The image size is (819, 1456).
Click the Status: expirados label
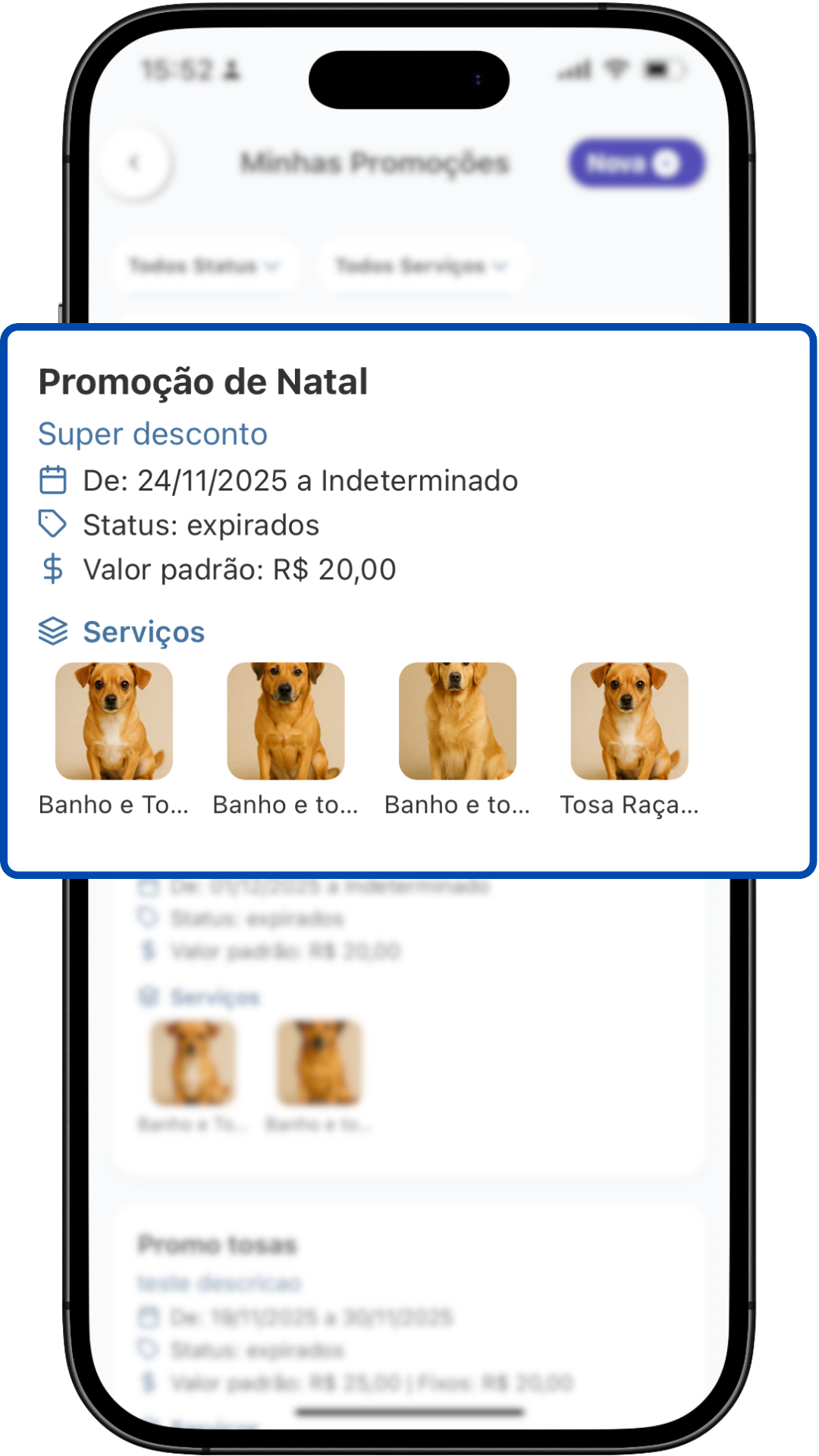[x=202, y=524]
